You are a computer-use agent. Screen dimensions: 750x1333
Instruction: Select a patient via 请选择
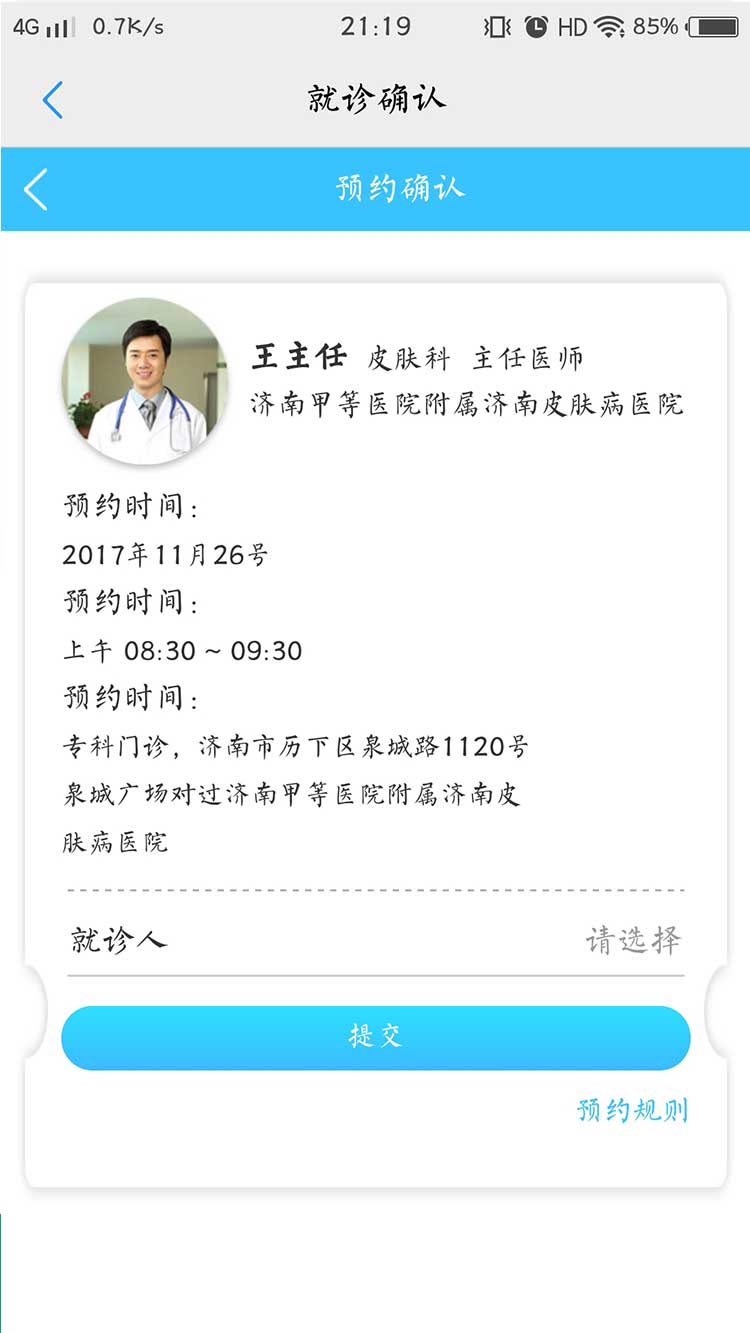632,940
